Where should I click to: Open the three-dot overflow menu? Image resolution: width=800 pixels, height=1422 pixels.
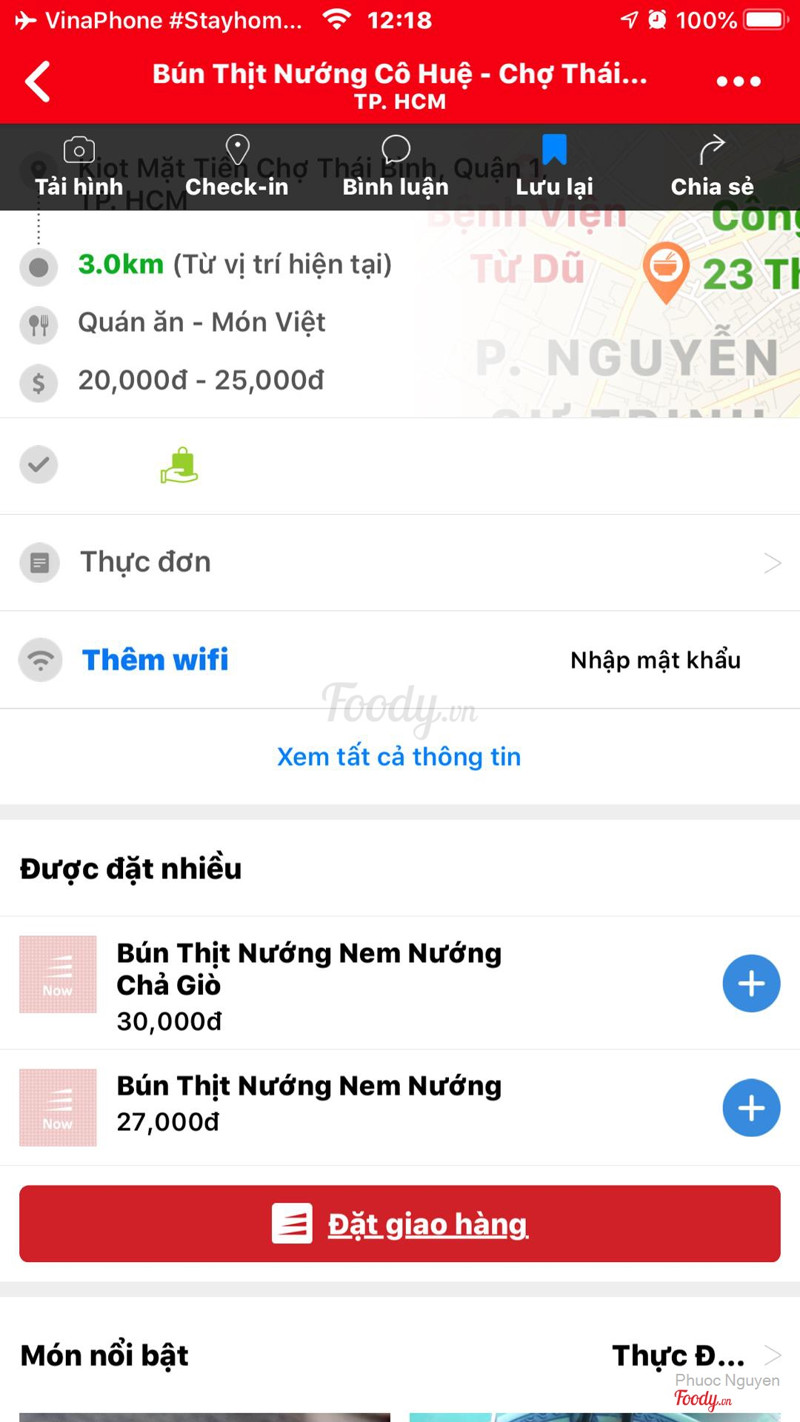[x=738, y=82]
